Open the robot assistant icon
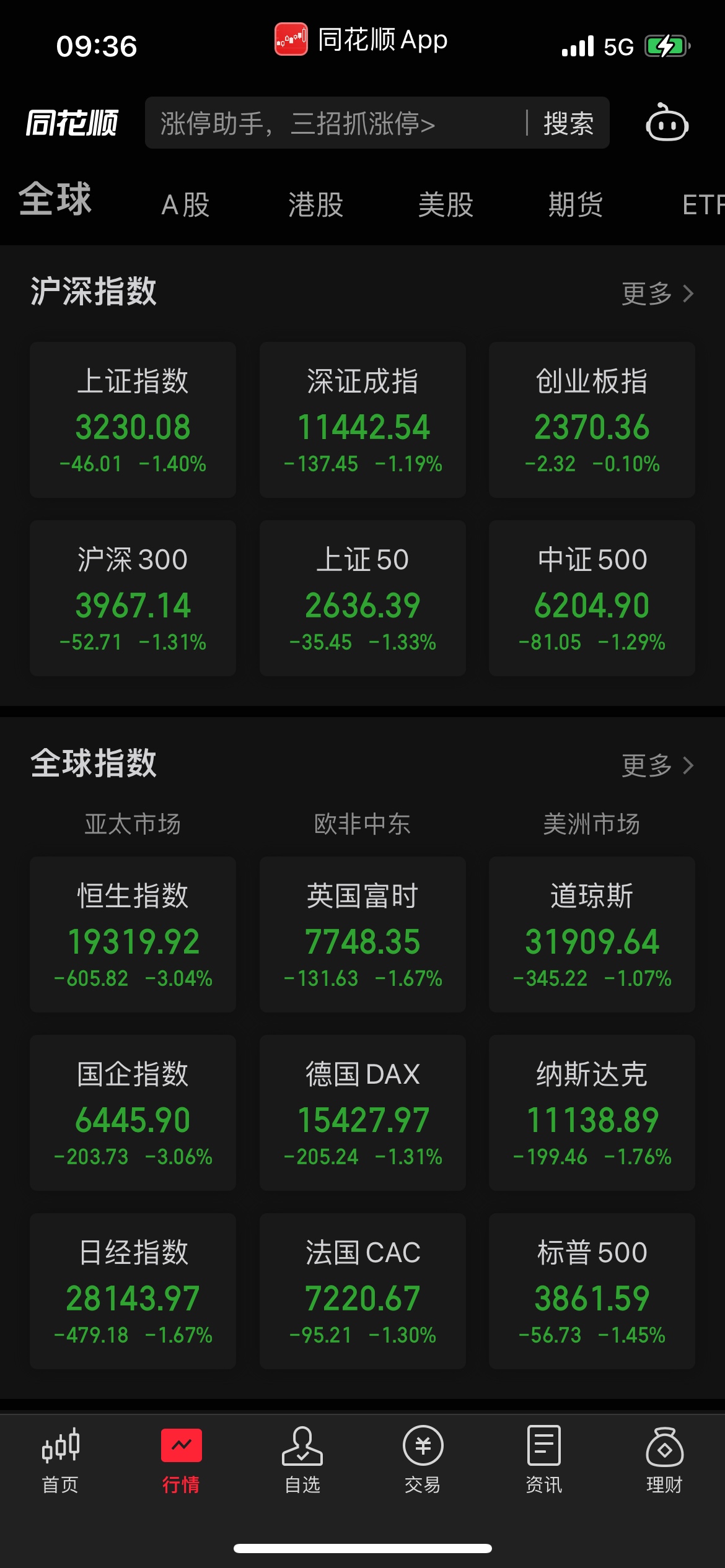Screen dimensions: 725x1568 pyautogui.click(x=667, y=123)
